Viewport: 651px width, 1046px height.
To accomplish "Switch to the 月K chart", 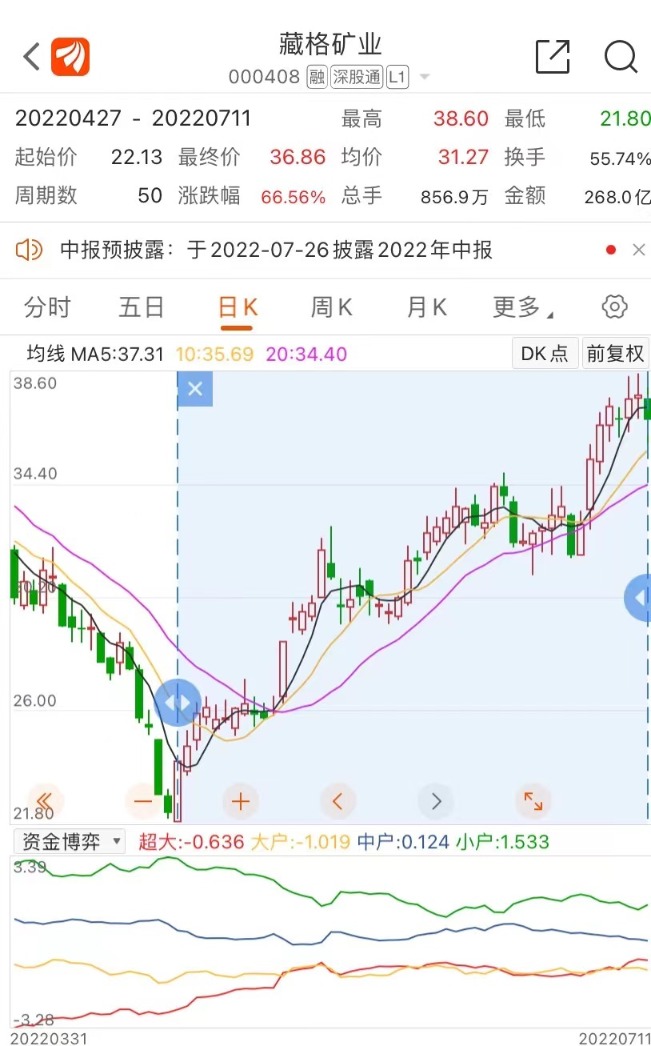I will coord(426,307).
